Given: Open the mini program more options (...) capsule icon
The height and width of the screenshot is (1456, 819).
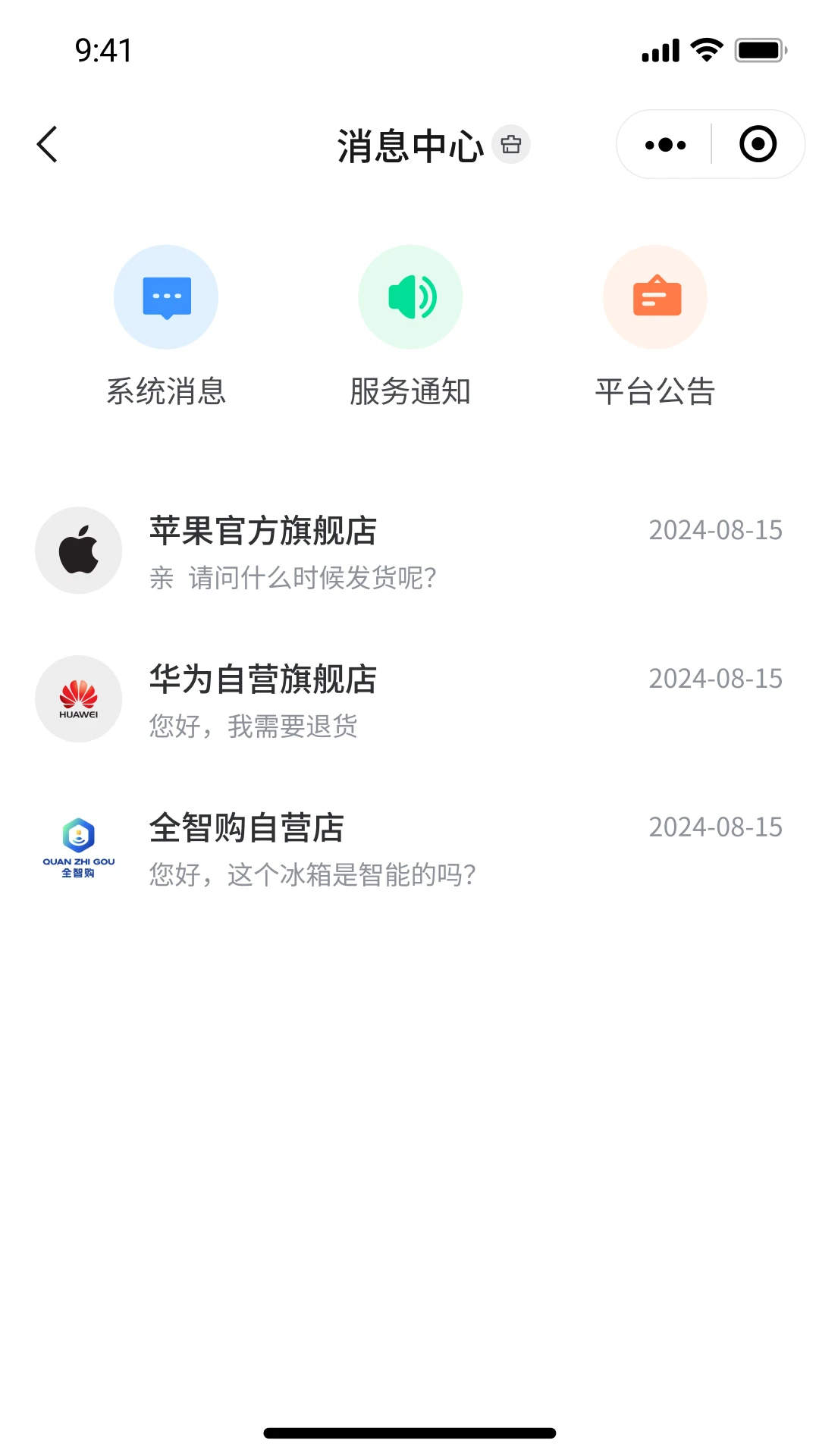Looking at the screenshot, I should click(x=664, y=143).
